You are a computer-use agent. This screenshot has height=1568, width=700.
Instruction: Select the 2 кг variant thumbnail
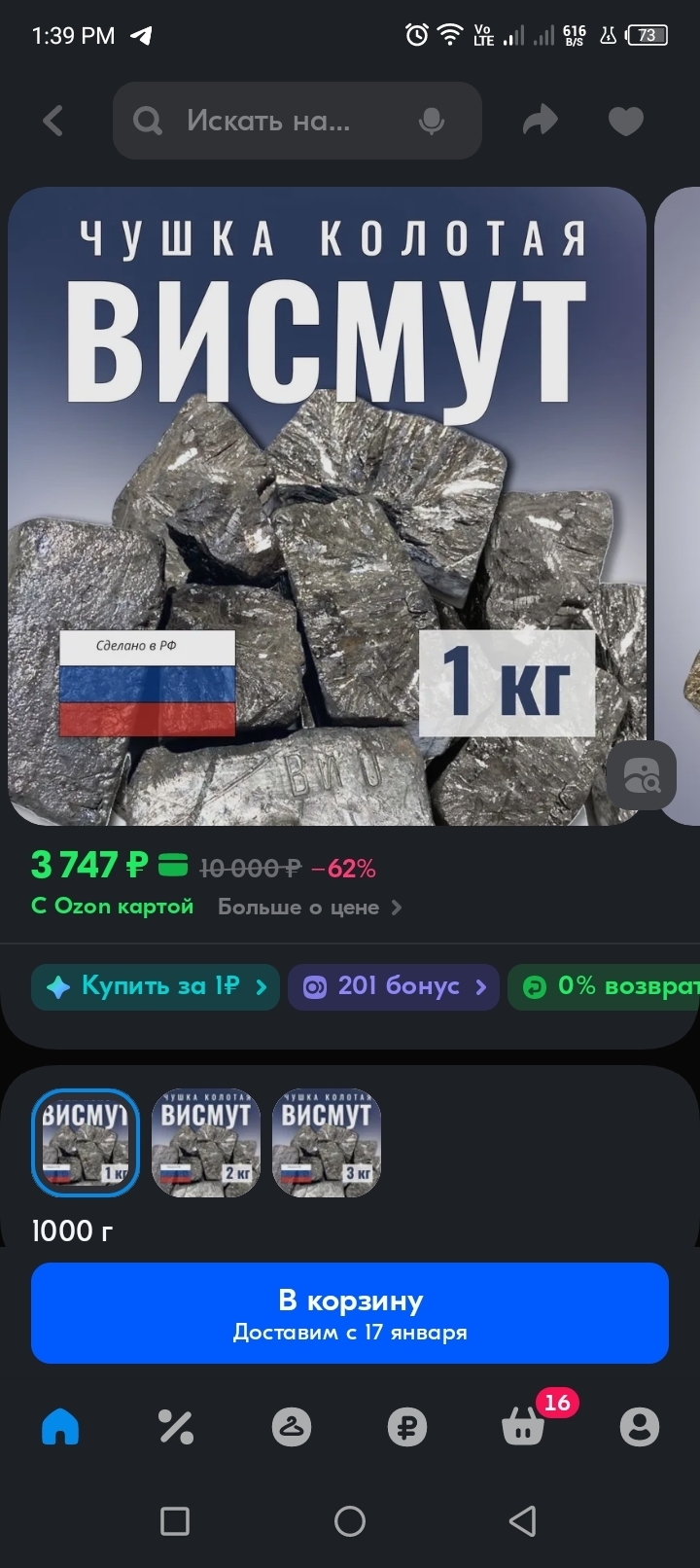coord(206,1142)
